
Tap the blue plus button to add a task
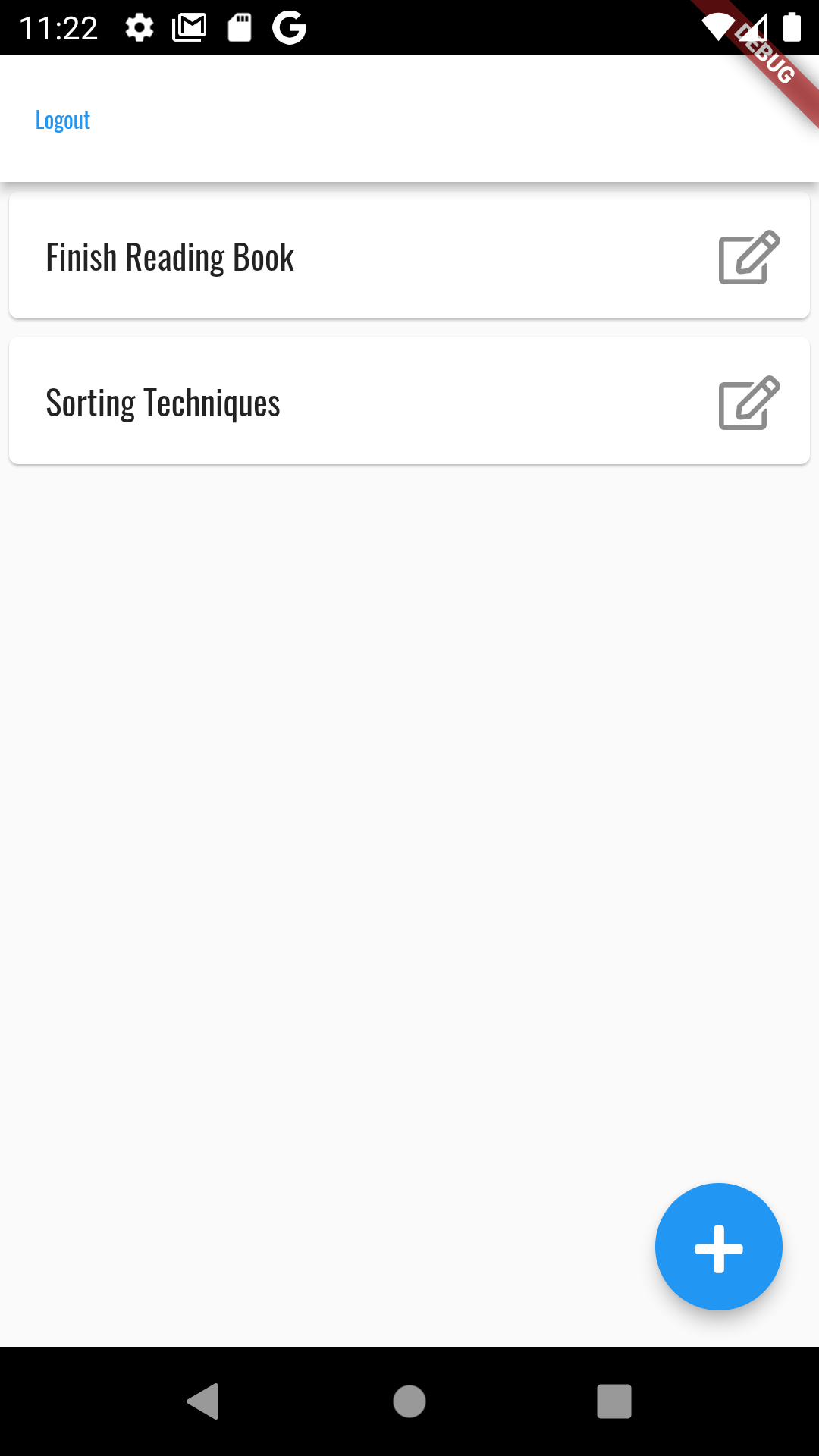718,1247
